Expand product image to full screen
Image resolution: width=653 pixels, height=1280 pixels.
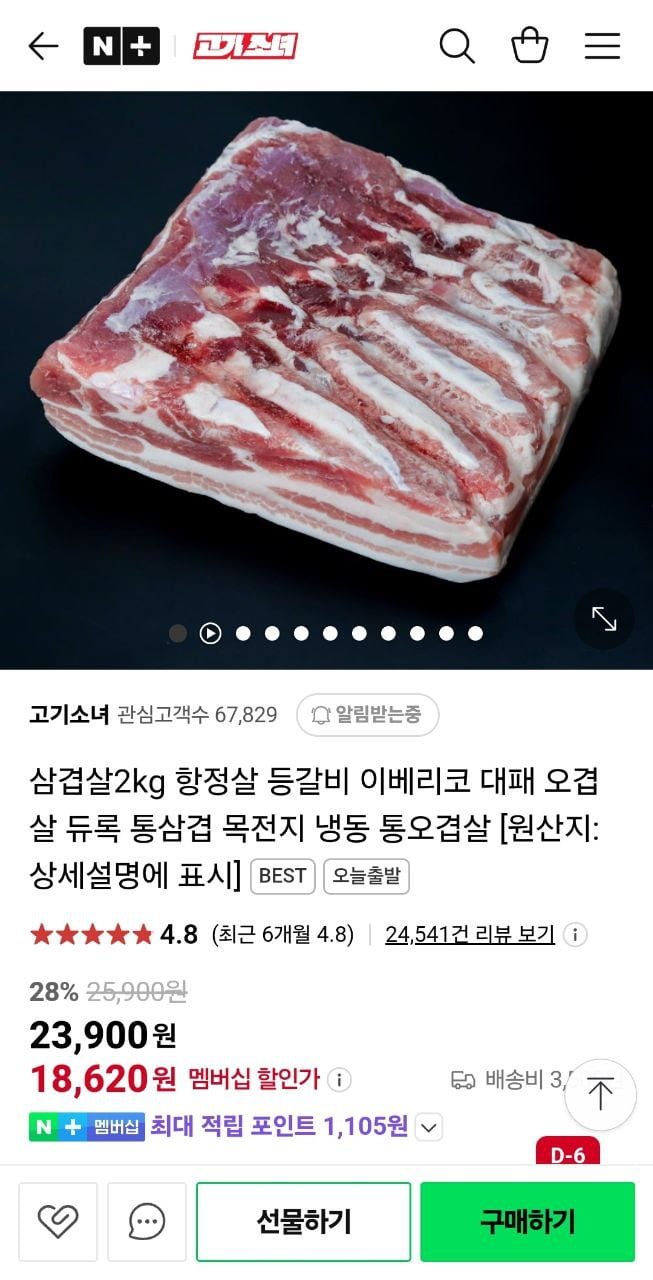click(x=604, y=619)
